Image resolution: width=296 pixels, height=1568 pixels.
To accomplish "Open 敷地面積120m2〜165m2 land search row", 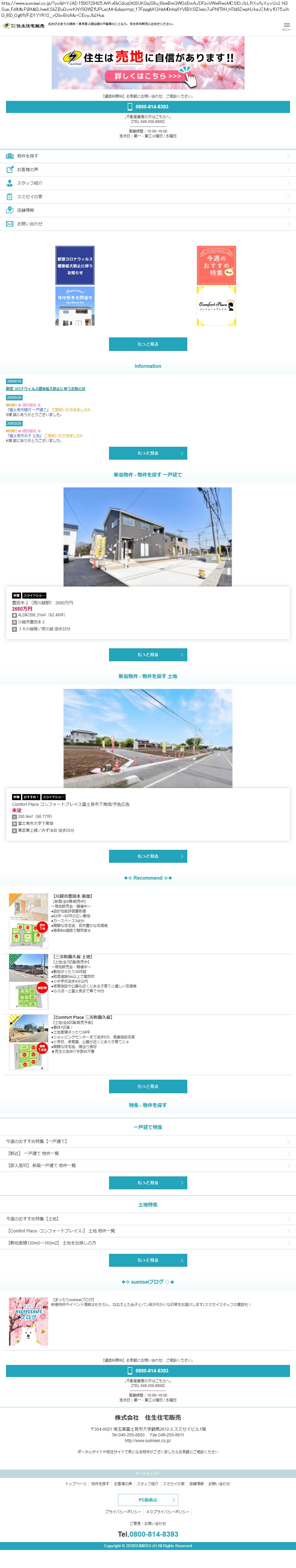I will point(148,1243).
